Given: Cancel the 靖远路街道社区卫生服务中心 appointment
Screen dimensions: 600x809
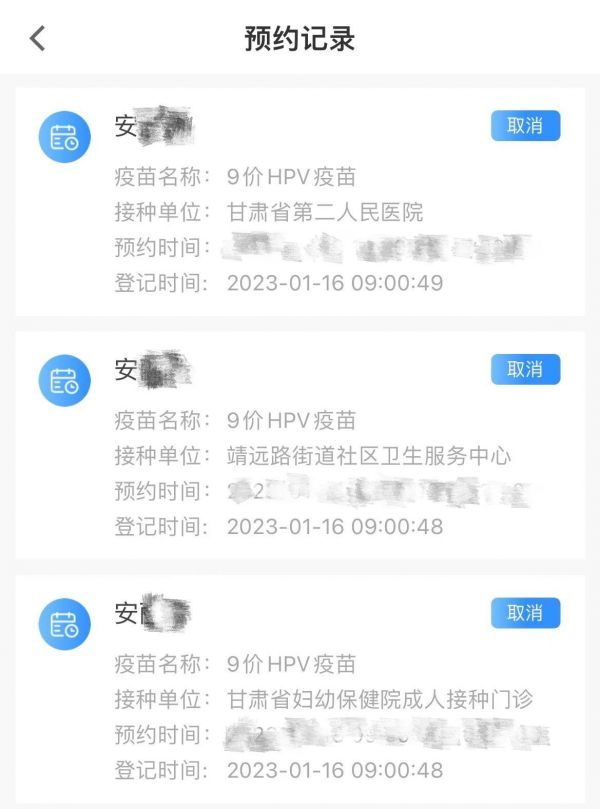Looking at the screenshot, I should coord(525,369).
